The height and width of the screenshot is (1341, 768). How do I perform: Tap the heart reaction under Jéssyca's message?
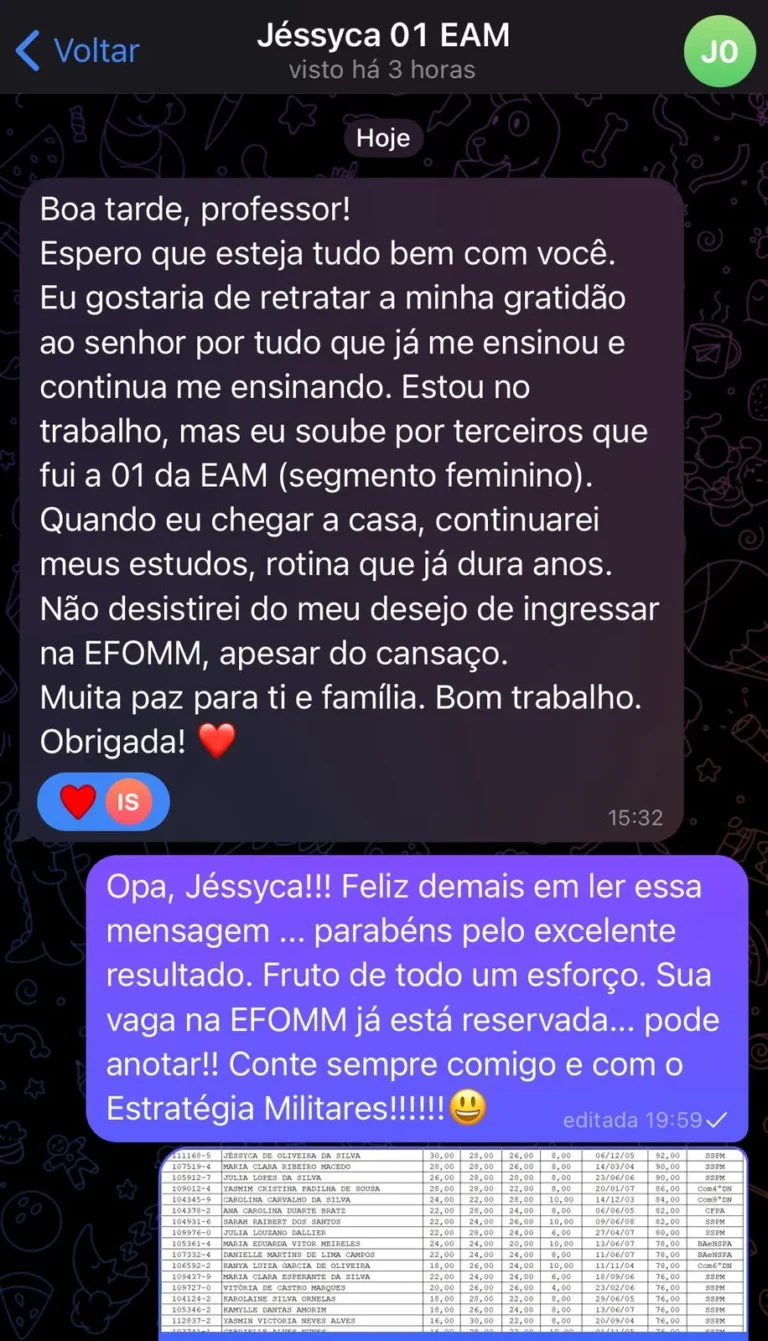click(79, 801)
